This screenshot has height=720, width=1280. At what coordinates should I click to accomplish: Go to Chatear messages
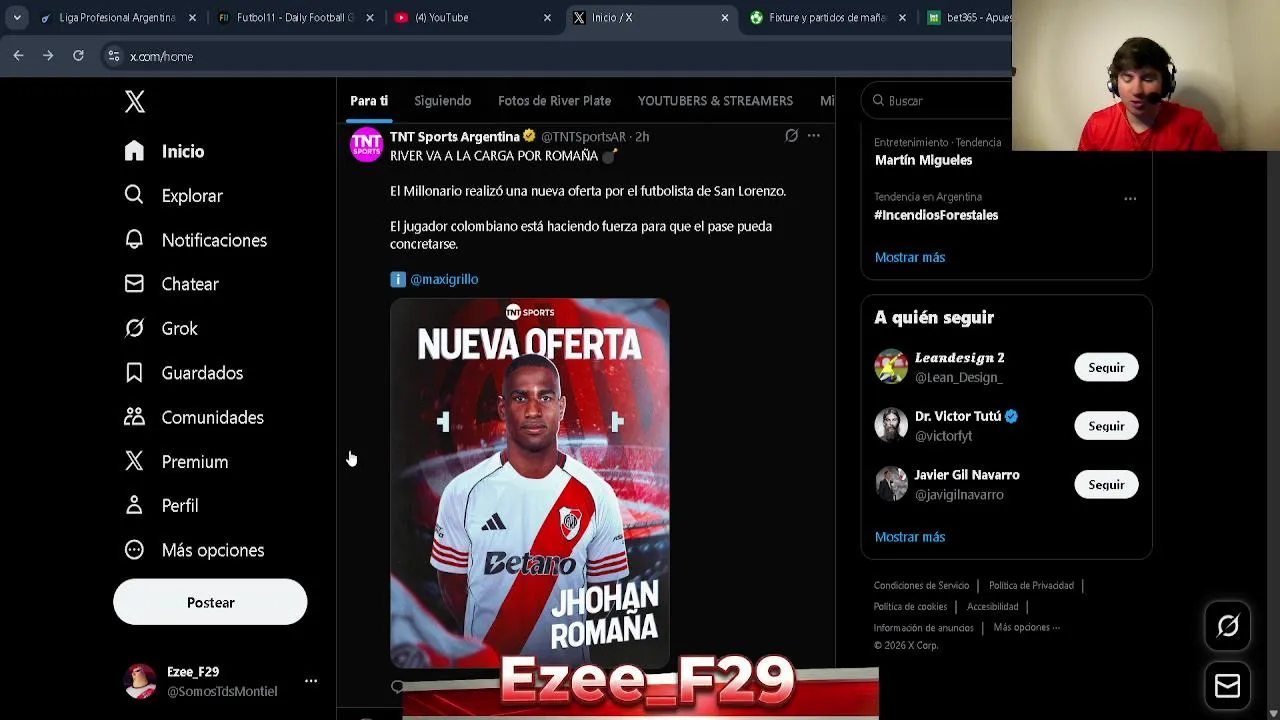point(189,284)
